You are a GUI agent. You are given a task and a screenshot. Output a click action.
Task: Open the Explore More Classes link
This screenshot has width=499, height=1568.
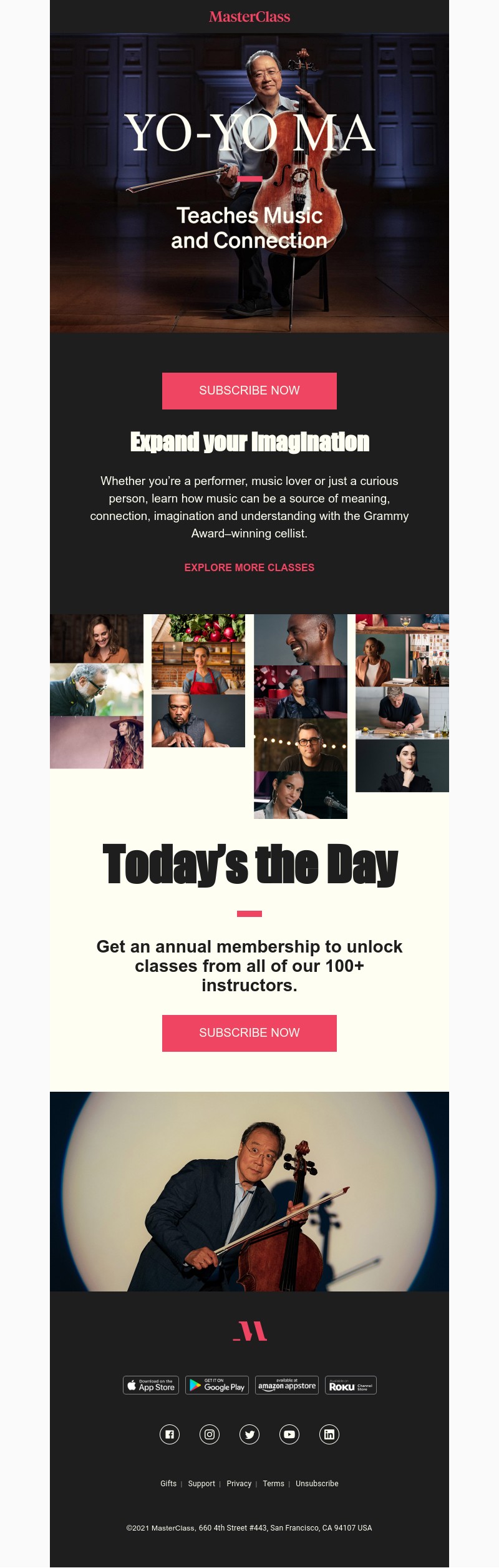pyautogui.click(x=249, y=567)
